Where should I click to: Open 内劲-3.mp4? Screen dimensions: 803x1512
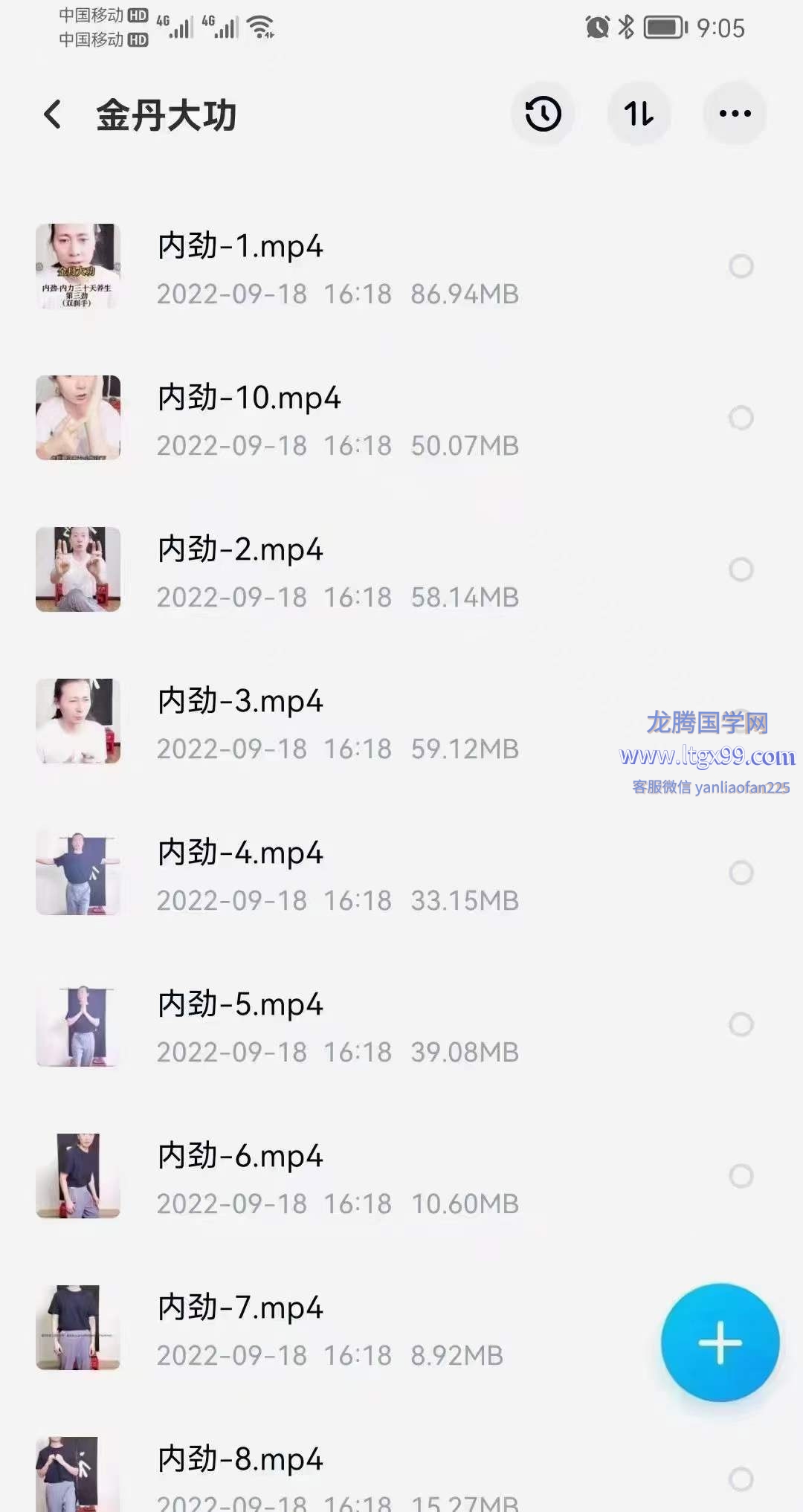point(240,702)
